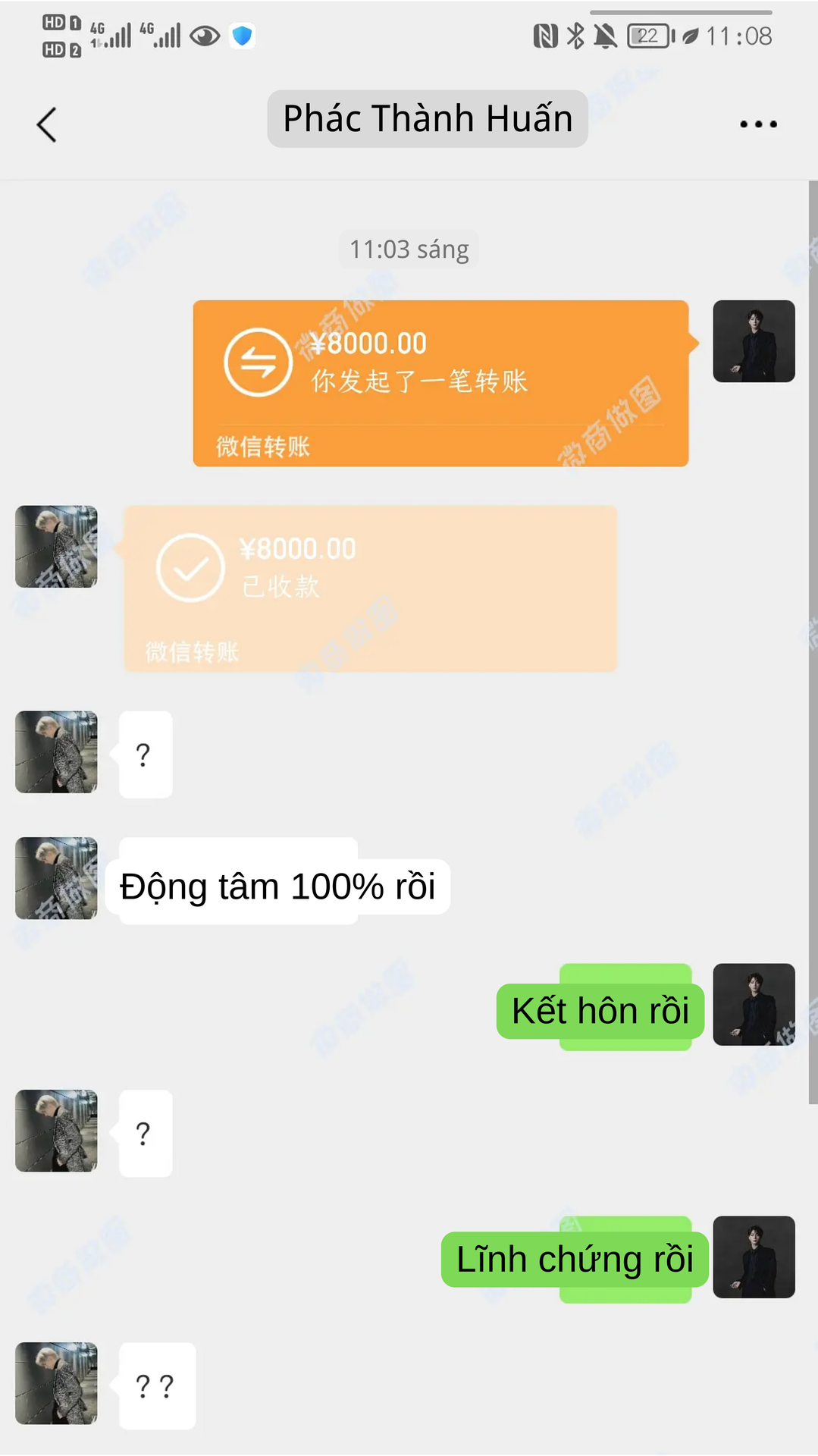
Task: Go back from Phác Thành Huấn chat
Action: point(47,124)
